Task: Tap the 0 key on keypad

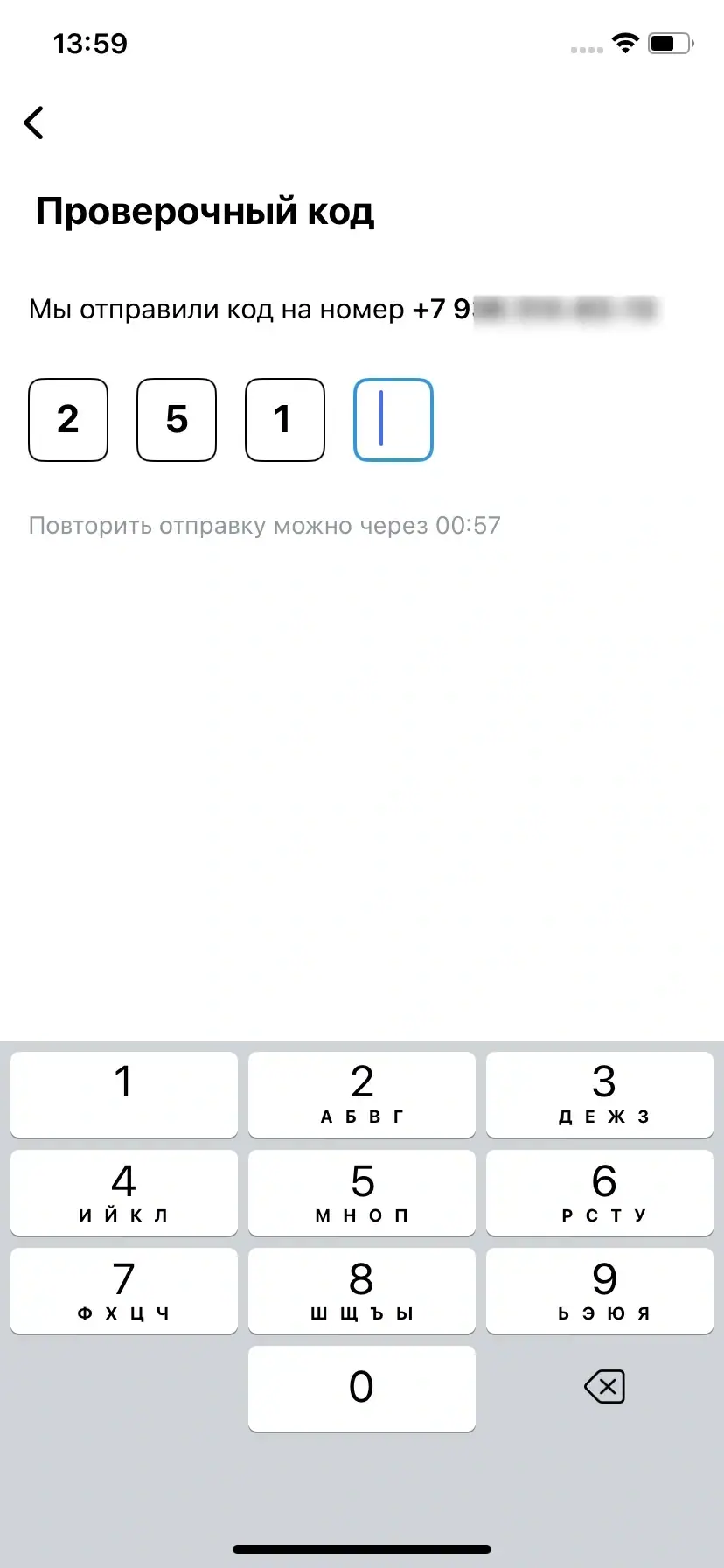Action: (362, 1388)
